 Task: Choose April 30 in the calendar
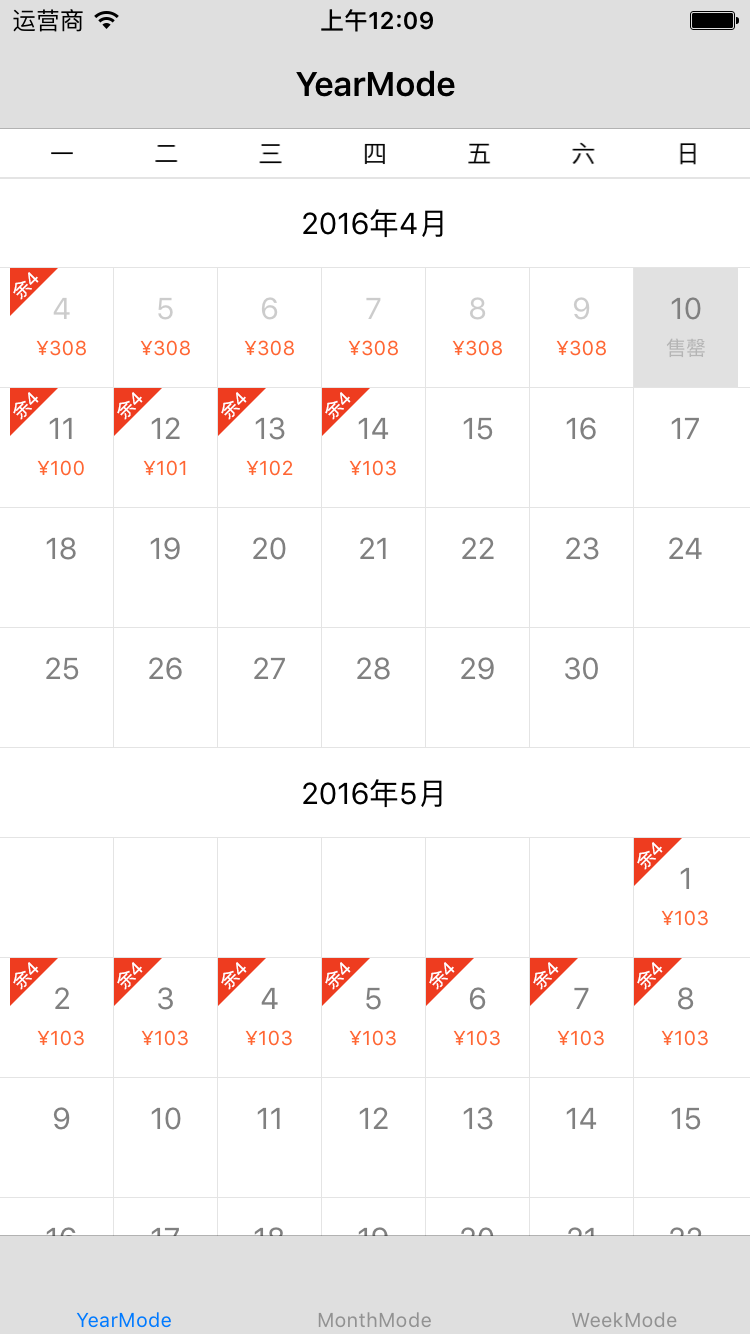pyautogui.click(x=582, y=688)
